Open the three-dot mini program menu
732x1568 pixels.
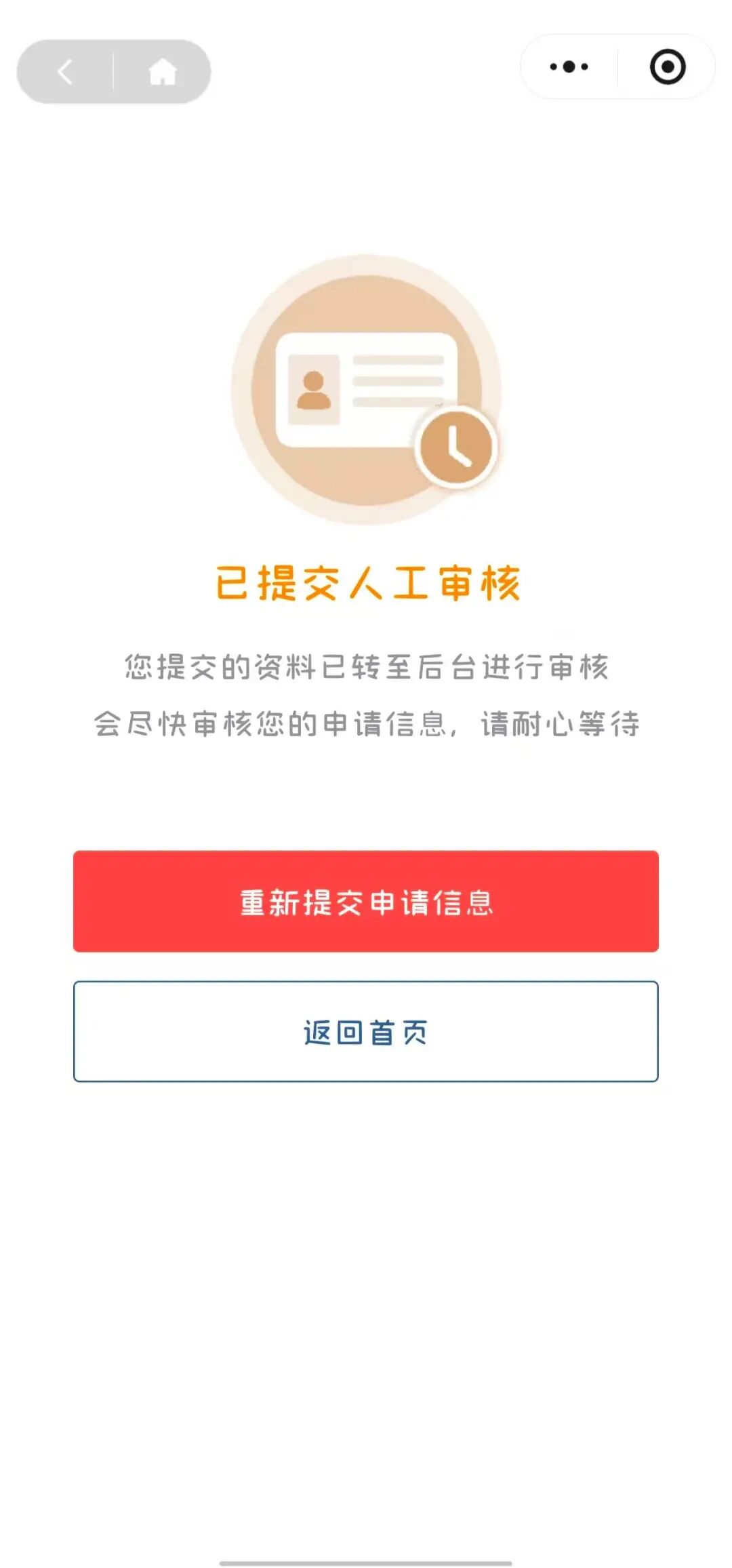(569, 66)
